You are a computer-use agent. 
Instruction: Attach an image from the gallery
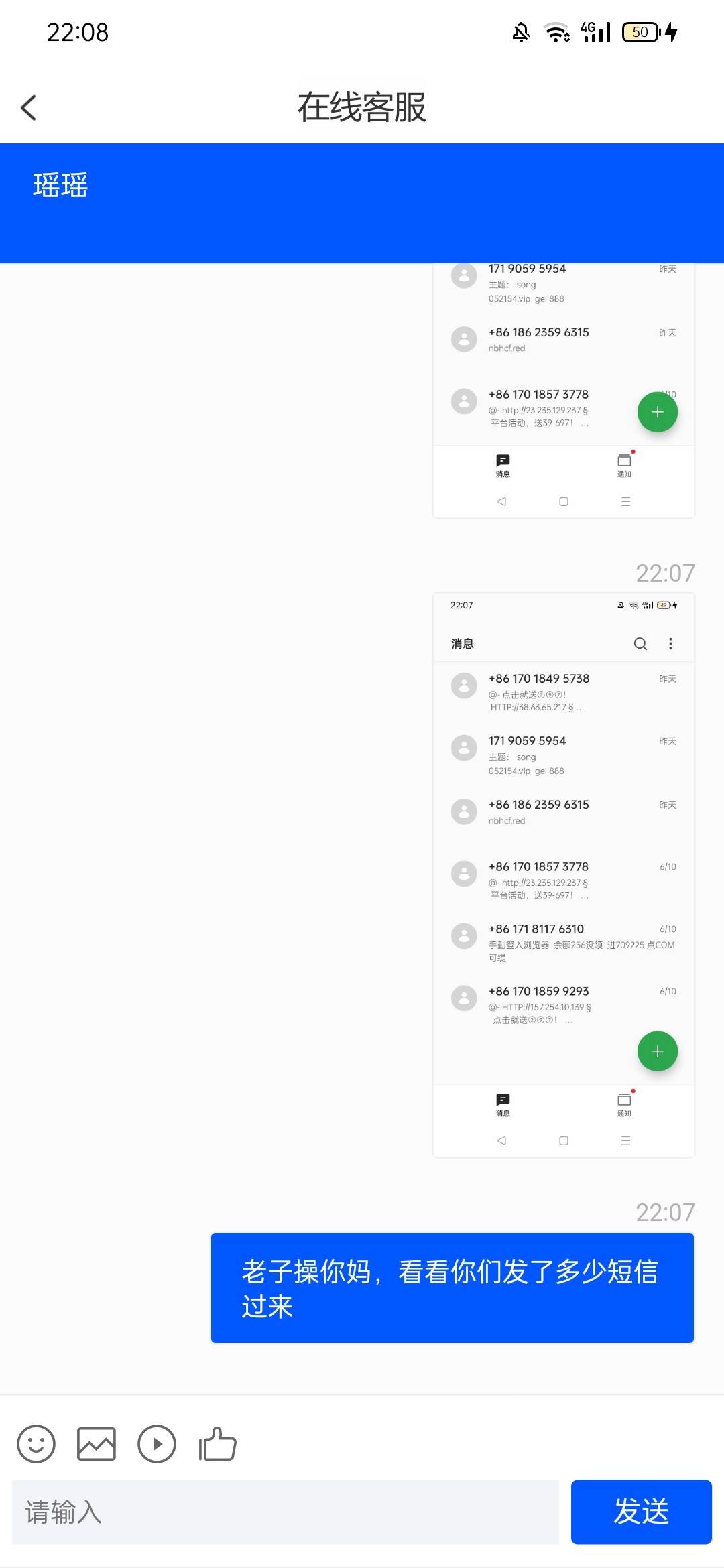pyautogui.click(x=97, y=1443)
